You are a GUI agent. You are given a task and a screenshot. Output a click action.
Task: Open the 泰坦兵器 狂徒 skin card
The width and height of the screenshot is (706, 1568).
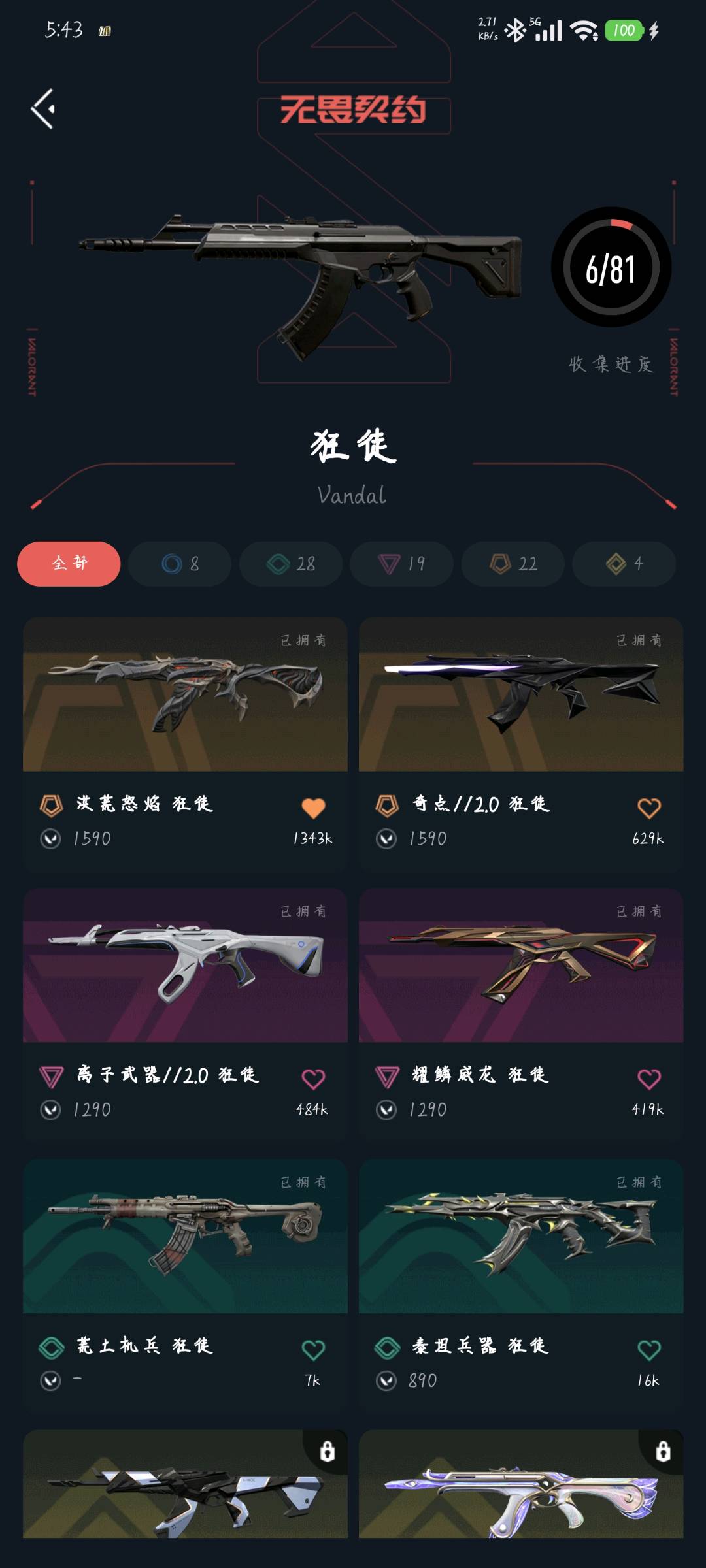point(521,1286)
